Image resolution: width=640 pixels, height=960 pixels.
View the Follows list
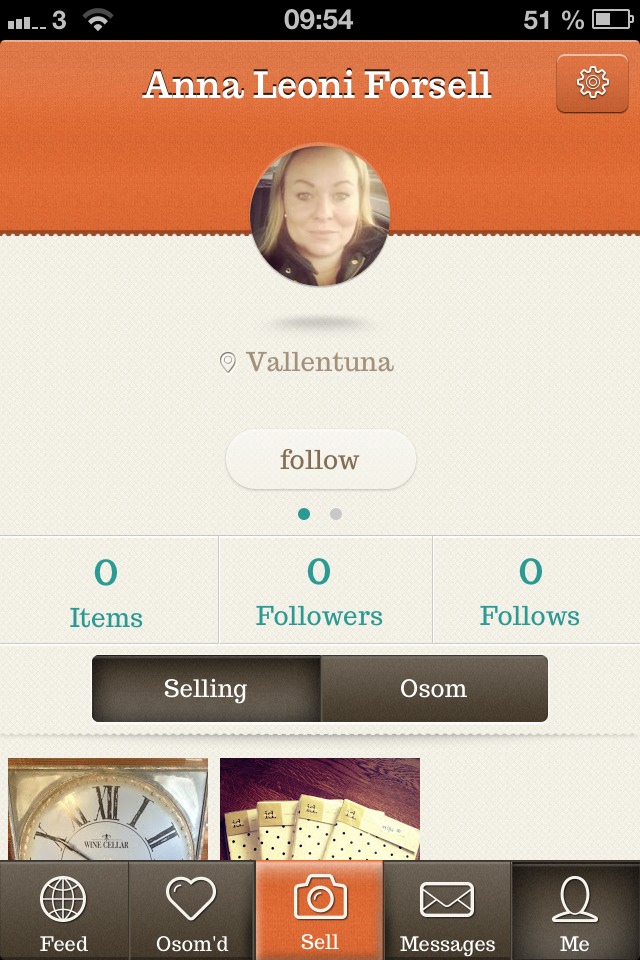(530, 590)
